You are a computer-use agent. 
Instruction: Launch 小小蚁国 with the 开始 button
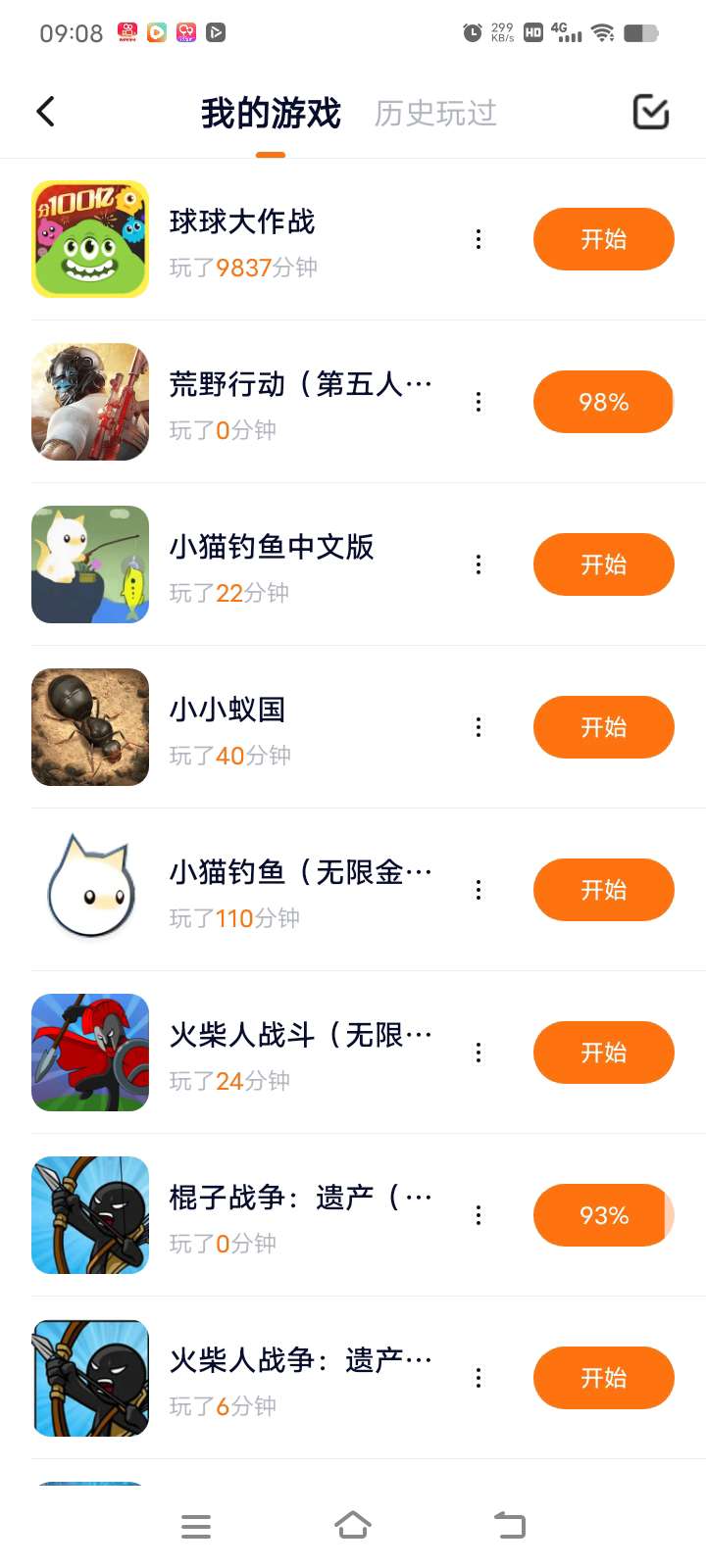tap(603, 727)
